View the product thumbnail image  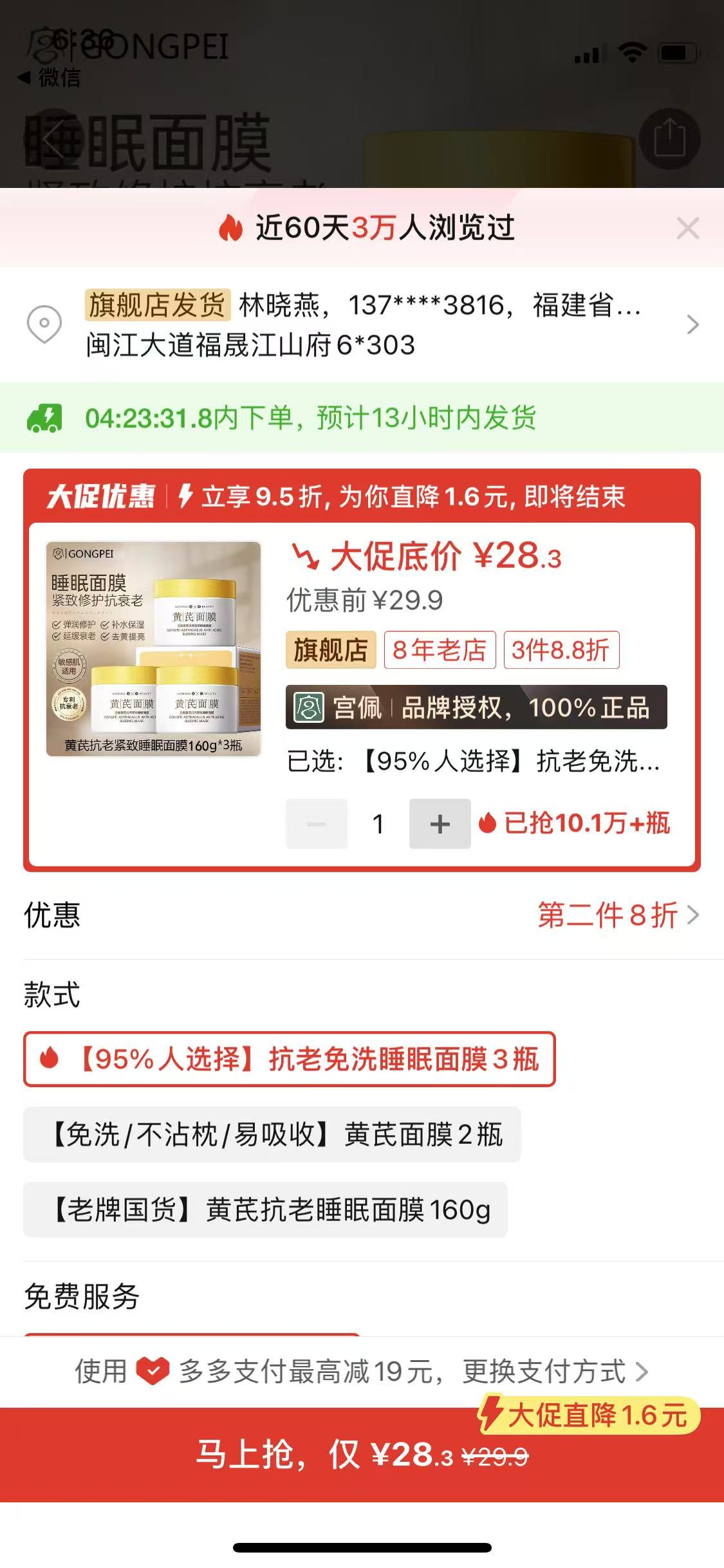coord(153,649)
